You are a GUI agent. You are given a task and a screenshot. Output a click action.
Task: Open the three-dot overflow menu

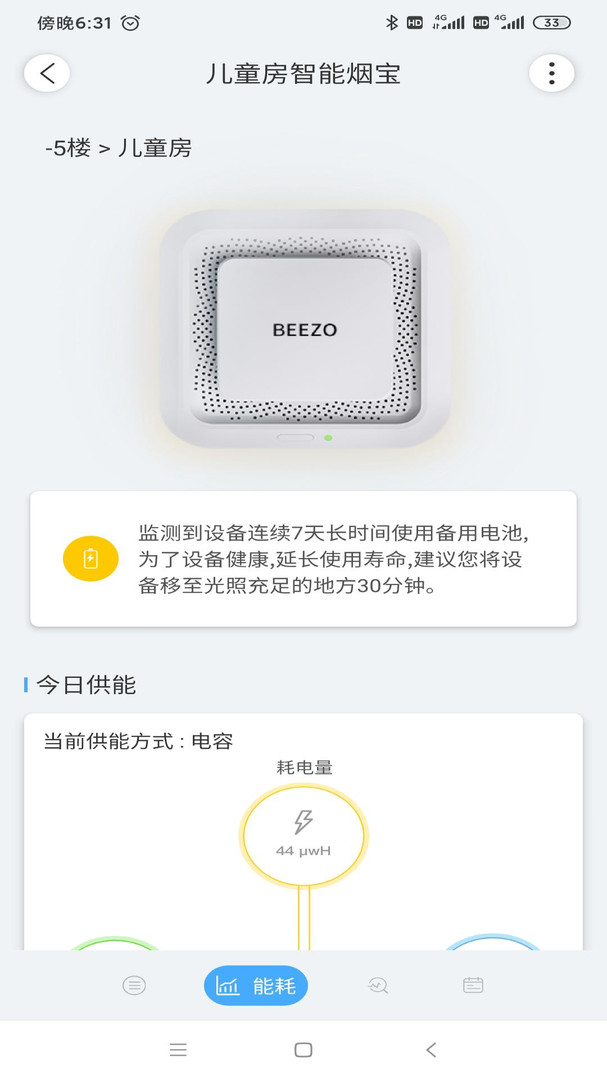pos(551,73)
